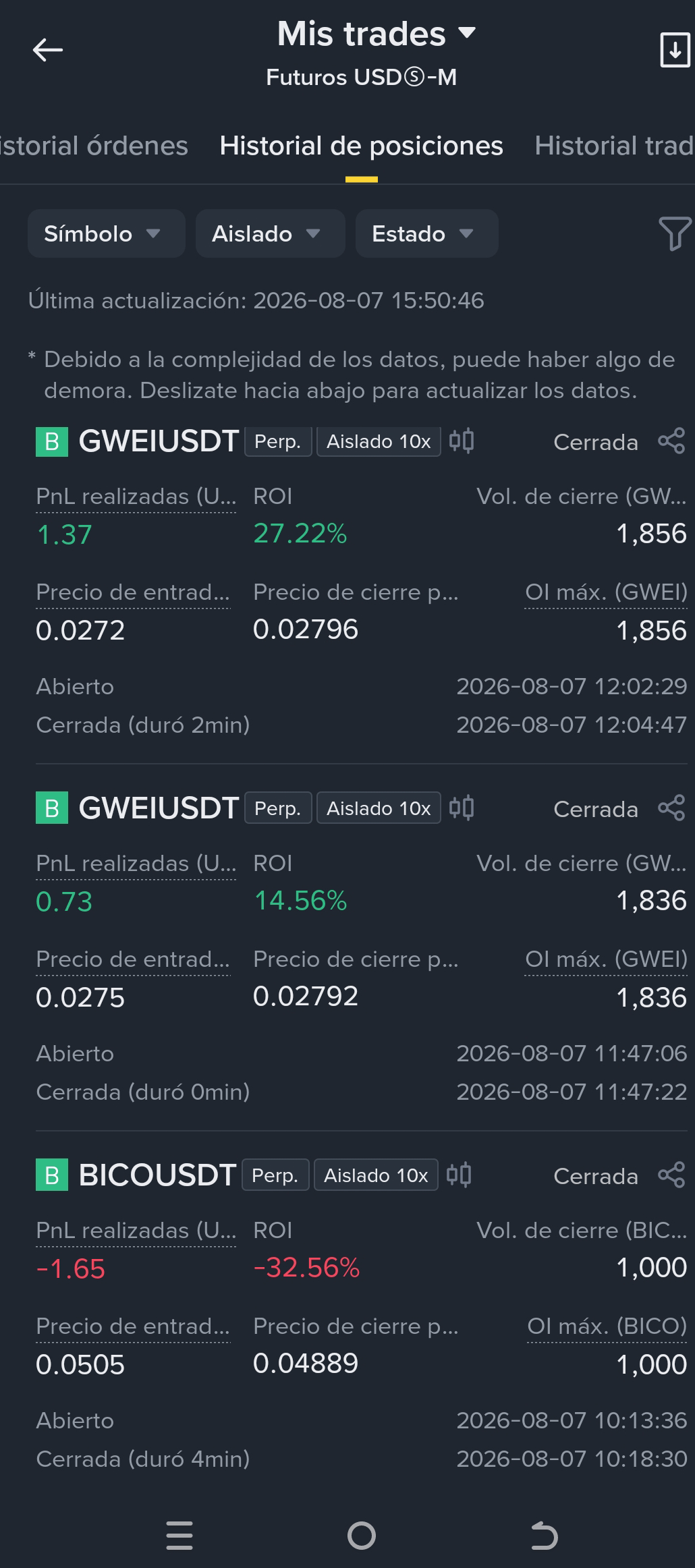Switch to Historial trades tab

614,146
